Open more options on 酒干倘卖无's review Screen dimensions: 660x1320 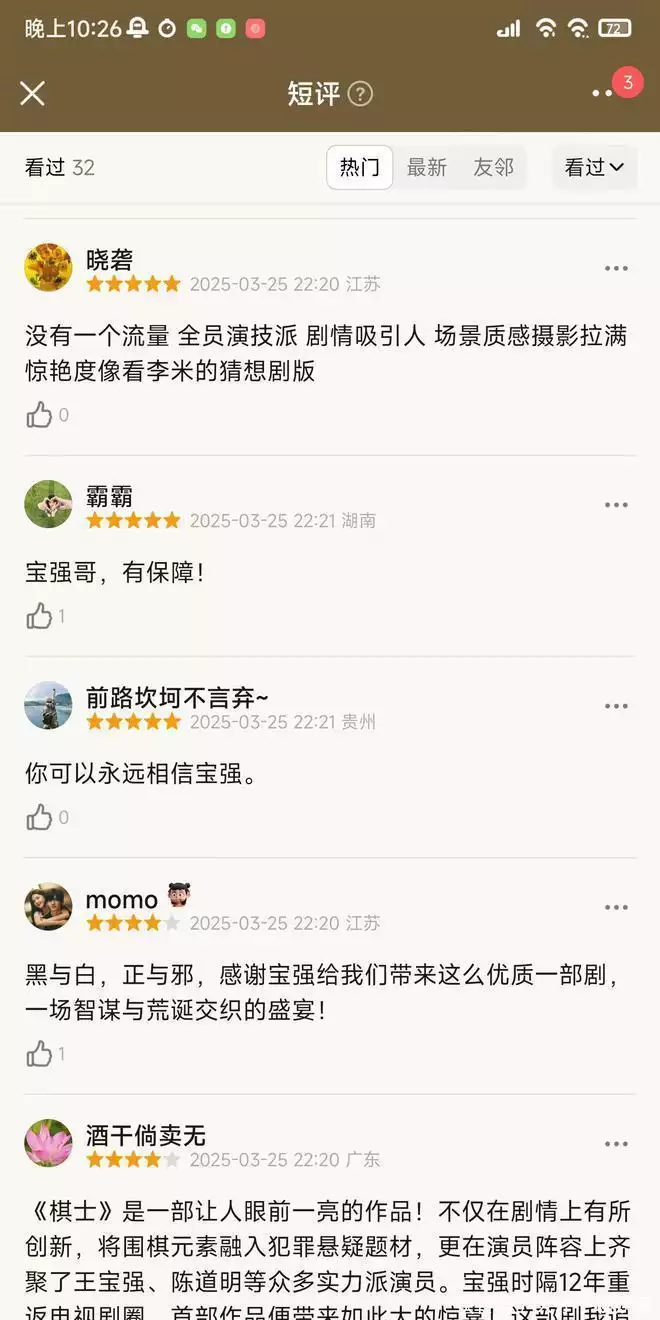coord(616,1144)
